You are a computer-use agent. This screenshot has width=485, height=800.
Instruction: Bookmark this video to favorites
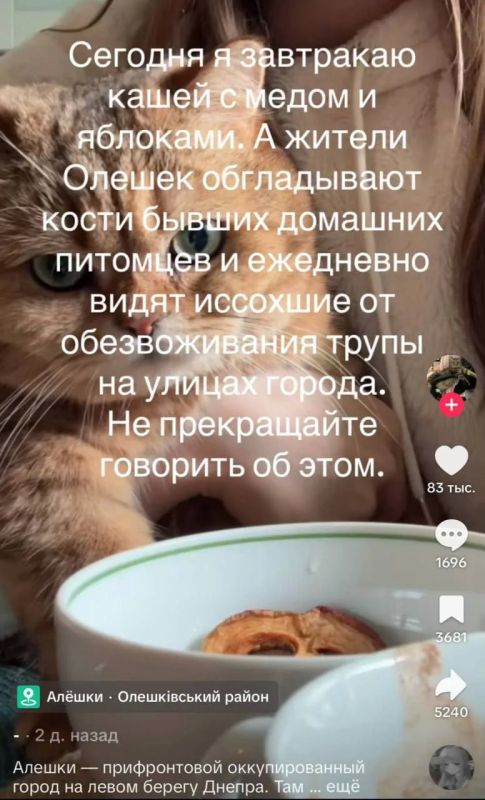pos(452,609)
